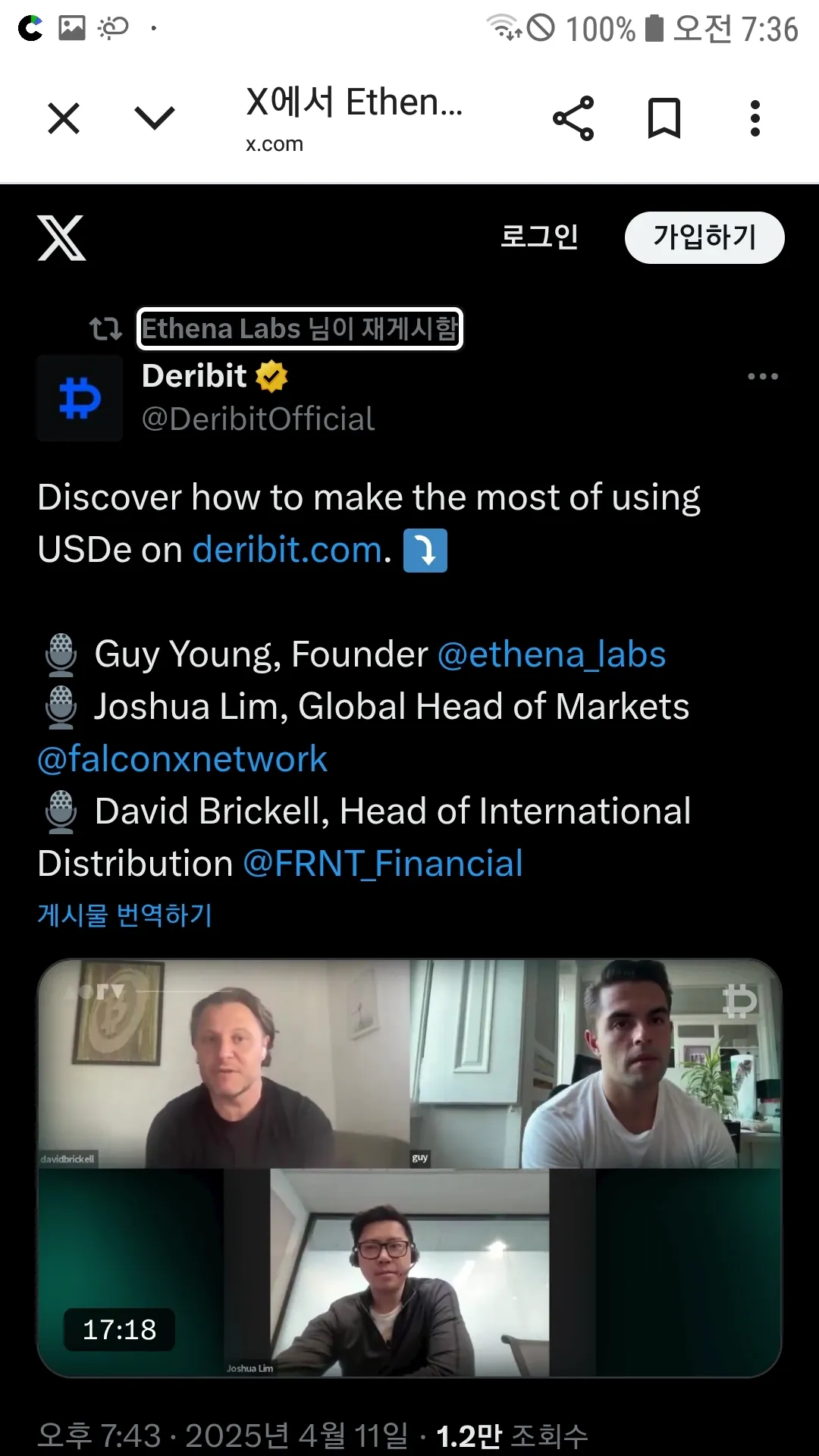
Task: Expand the browser tab dropdown chevron
Action: [154, 118]
